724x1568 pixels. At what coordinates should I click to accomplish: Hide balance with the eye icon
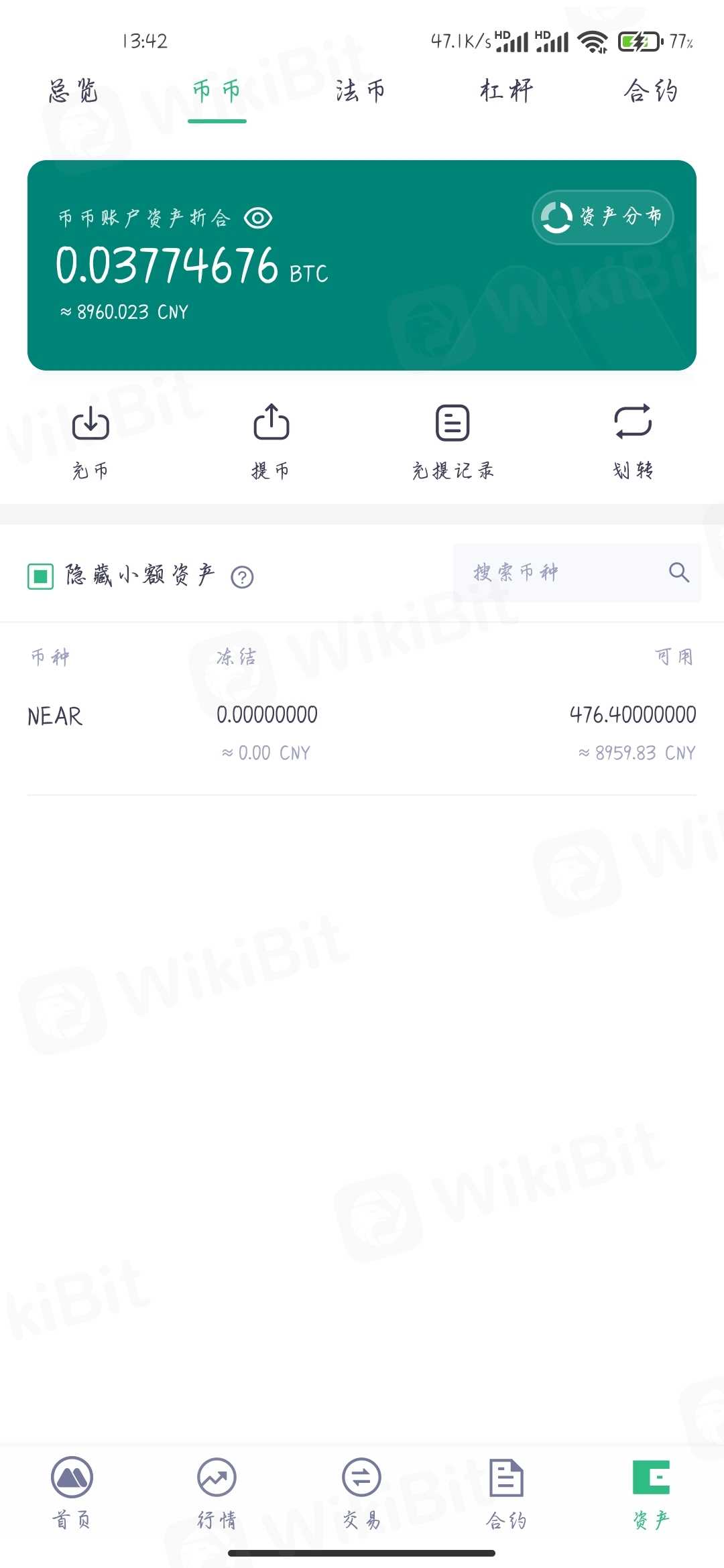pyautogui.click(x=258, y=218)
